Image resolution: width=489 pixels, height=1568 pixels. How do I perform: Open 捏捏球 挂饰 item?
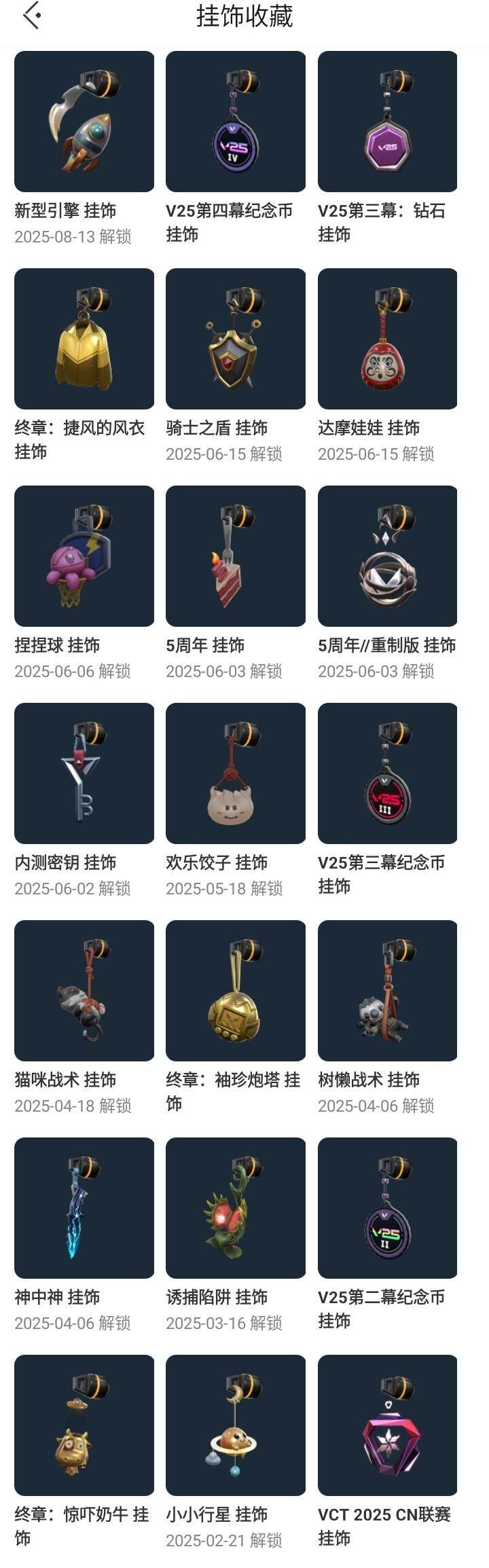click(84, 556)
